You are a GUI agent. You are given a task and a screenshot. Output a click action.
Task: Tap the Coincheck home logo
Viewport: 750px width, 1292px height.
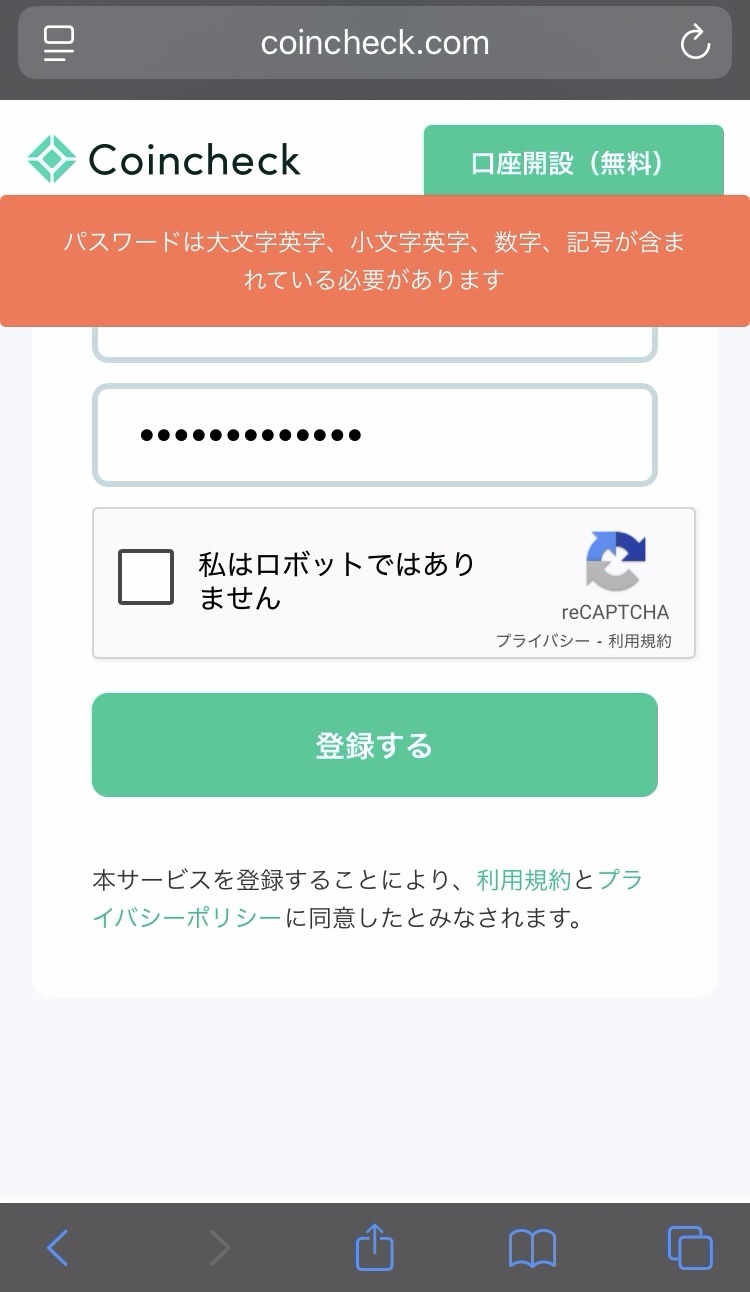164,160
